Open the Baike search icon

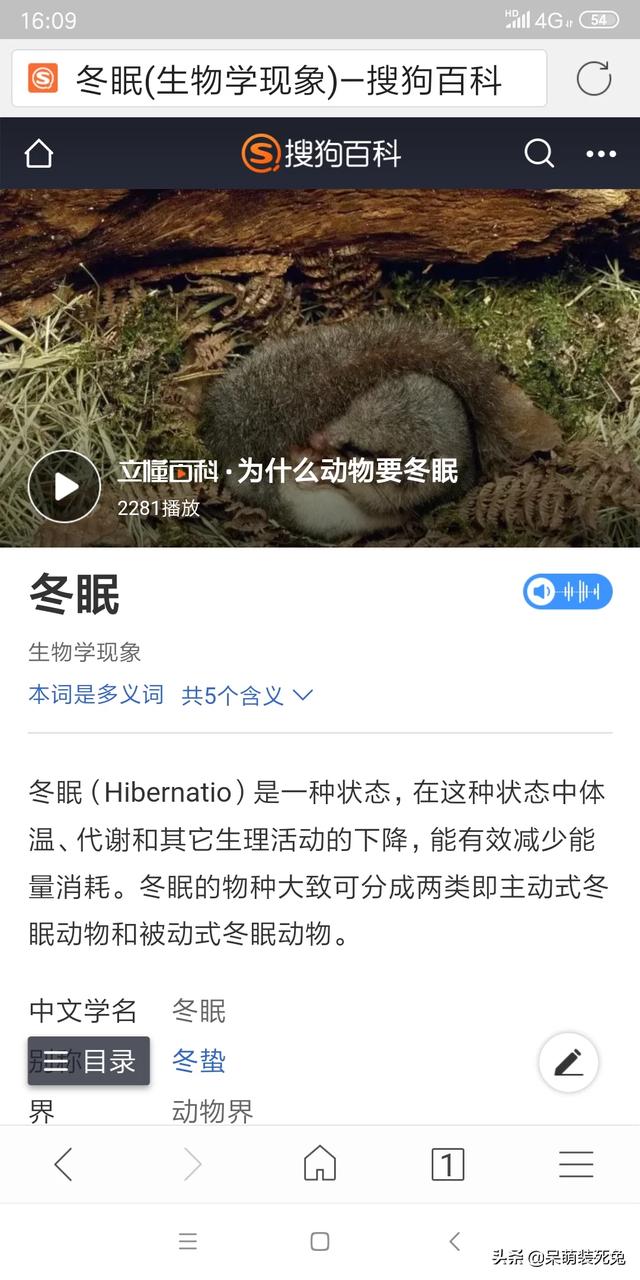(x=538, y=154)
